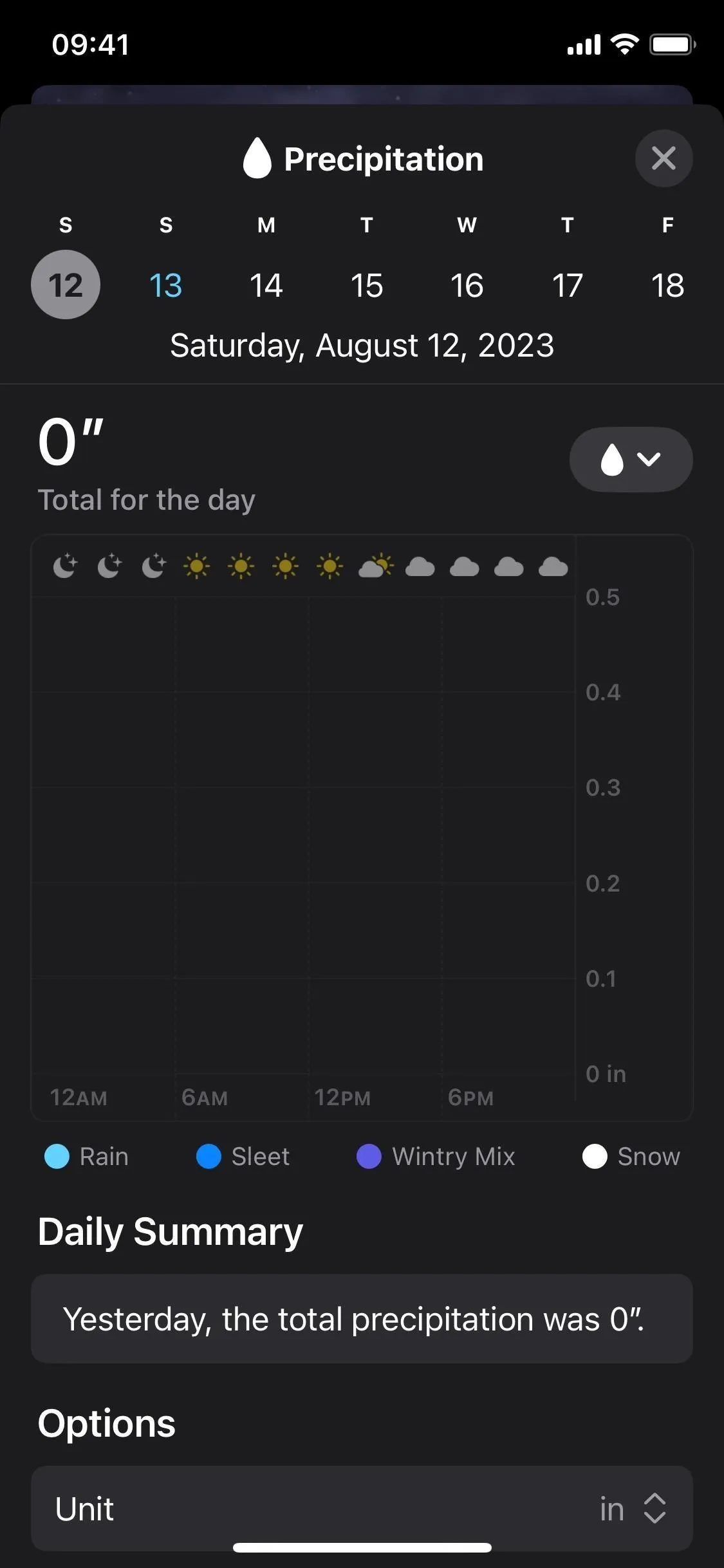The width and height of the screenshot is (724, 1568).
Task: Change the Unit picker from inches
Action: pyautogui.click(x=362, y=1509)
